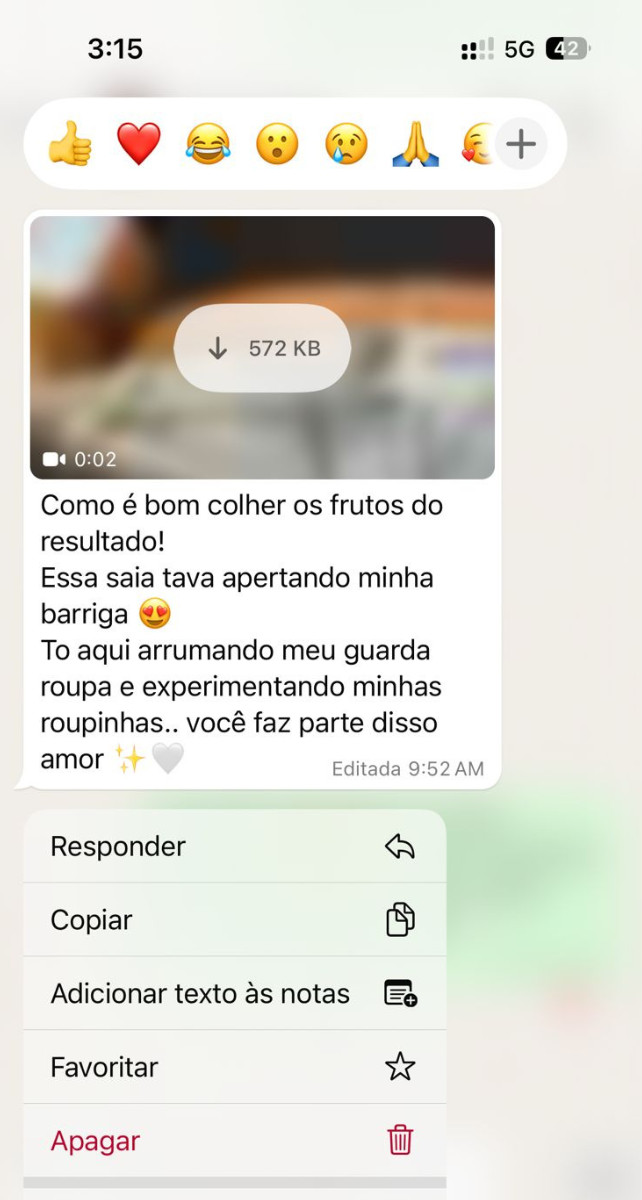
Task: React with the crying face emoji
Action: tap(346, 145)
